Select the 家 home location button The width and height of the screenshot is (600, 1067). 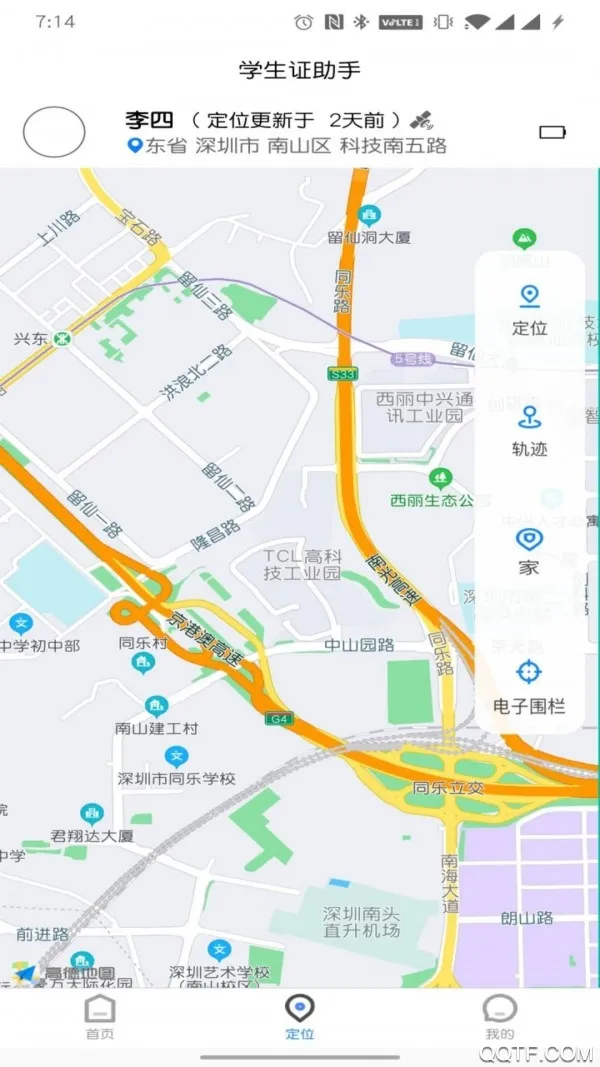pyautogui.click(x=529, y=551)
